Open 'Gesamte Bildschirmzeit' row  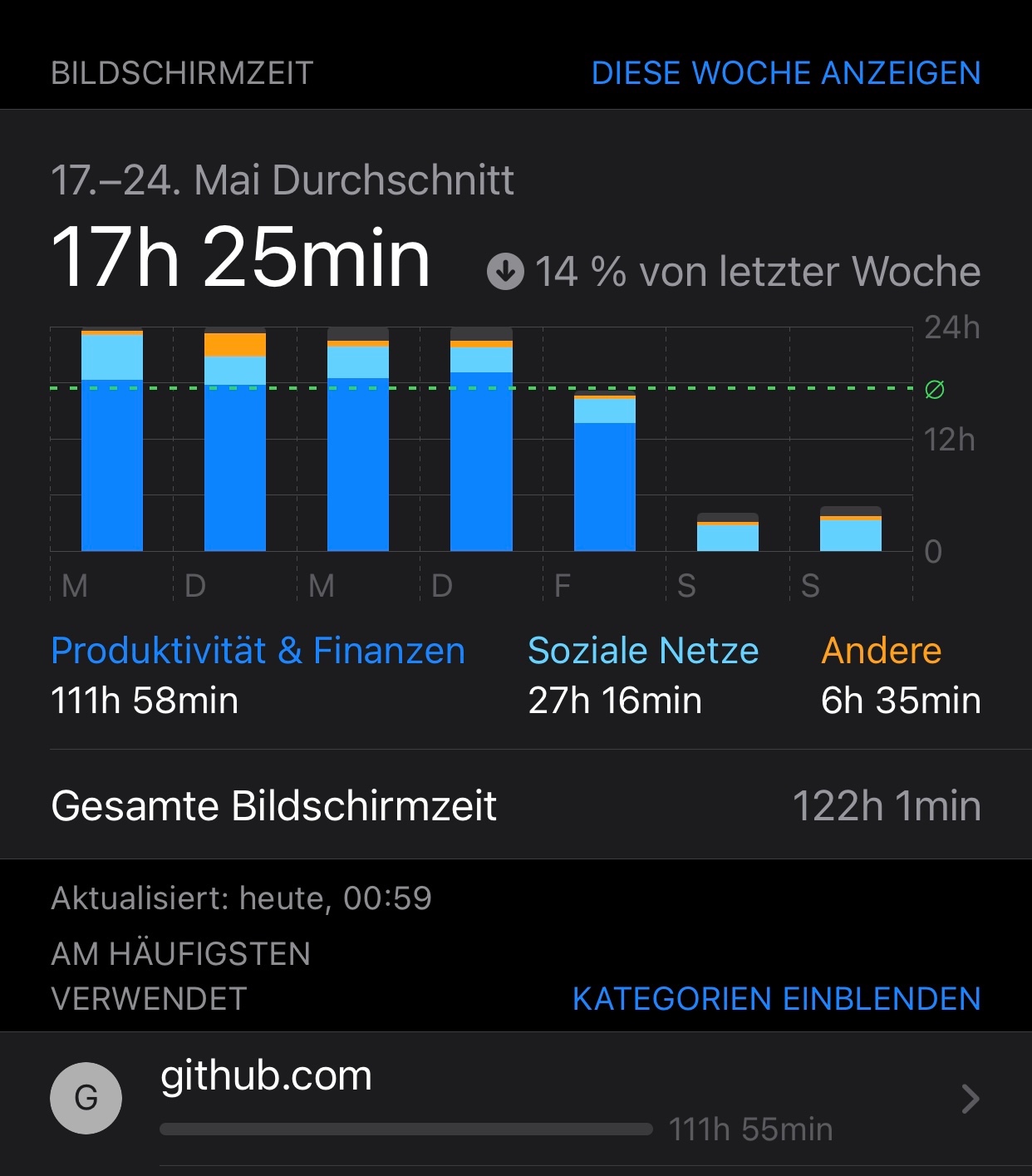click(515, 805)
